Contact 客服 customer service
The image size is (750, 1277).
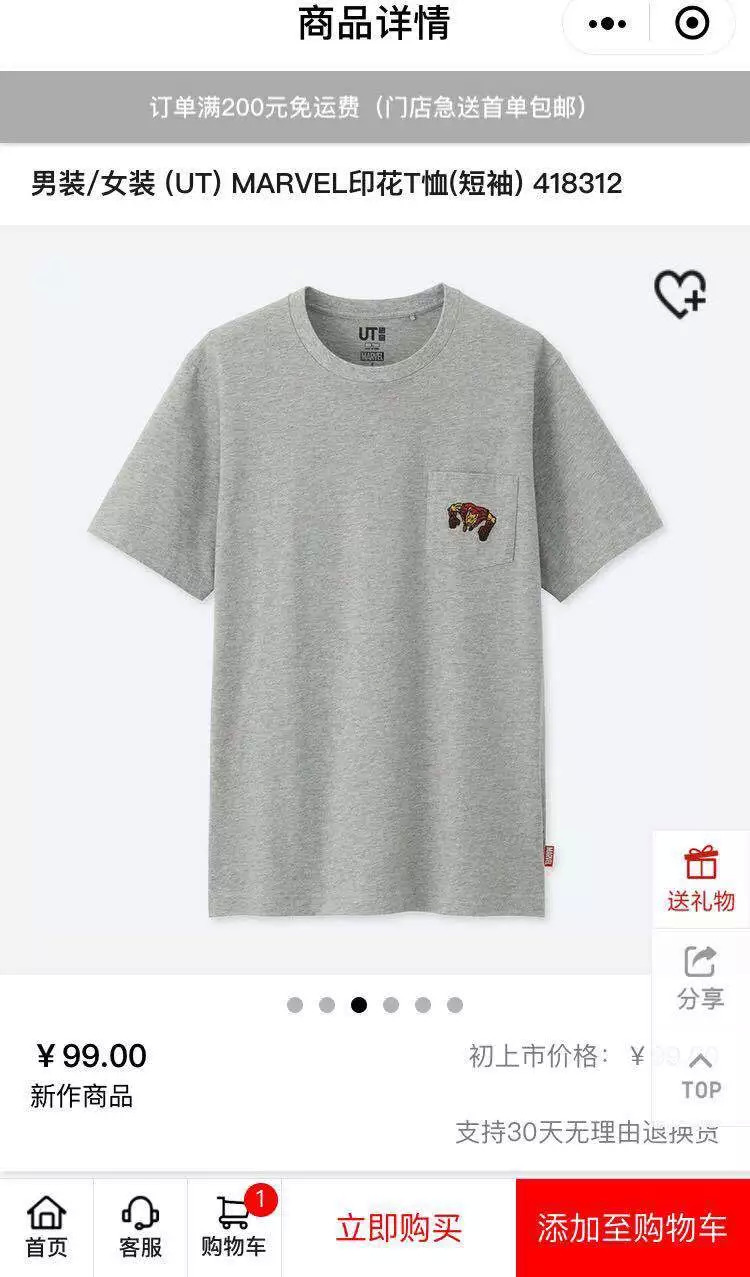coord(140,1227)
